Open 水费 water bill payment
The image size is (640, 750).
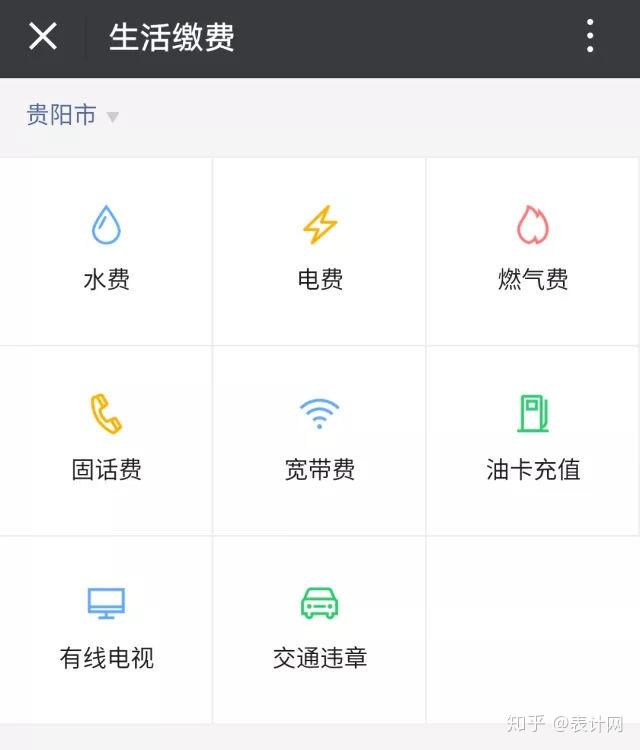click(106, 250)
